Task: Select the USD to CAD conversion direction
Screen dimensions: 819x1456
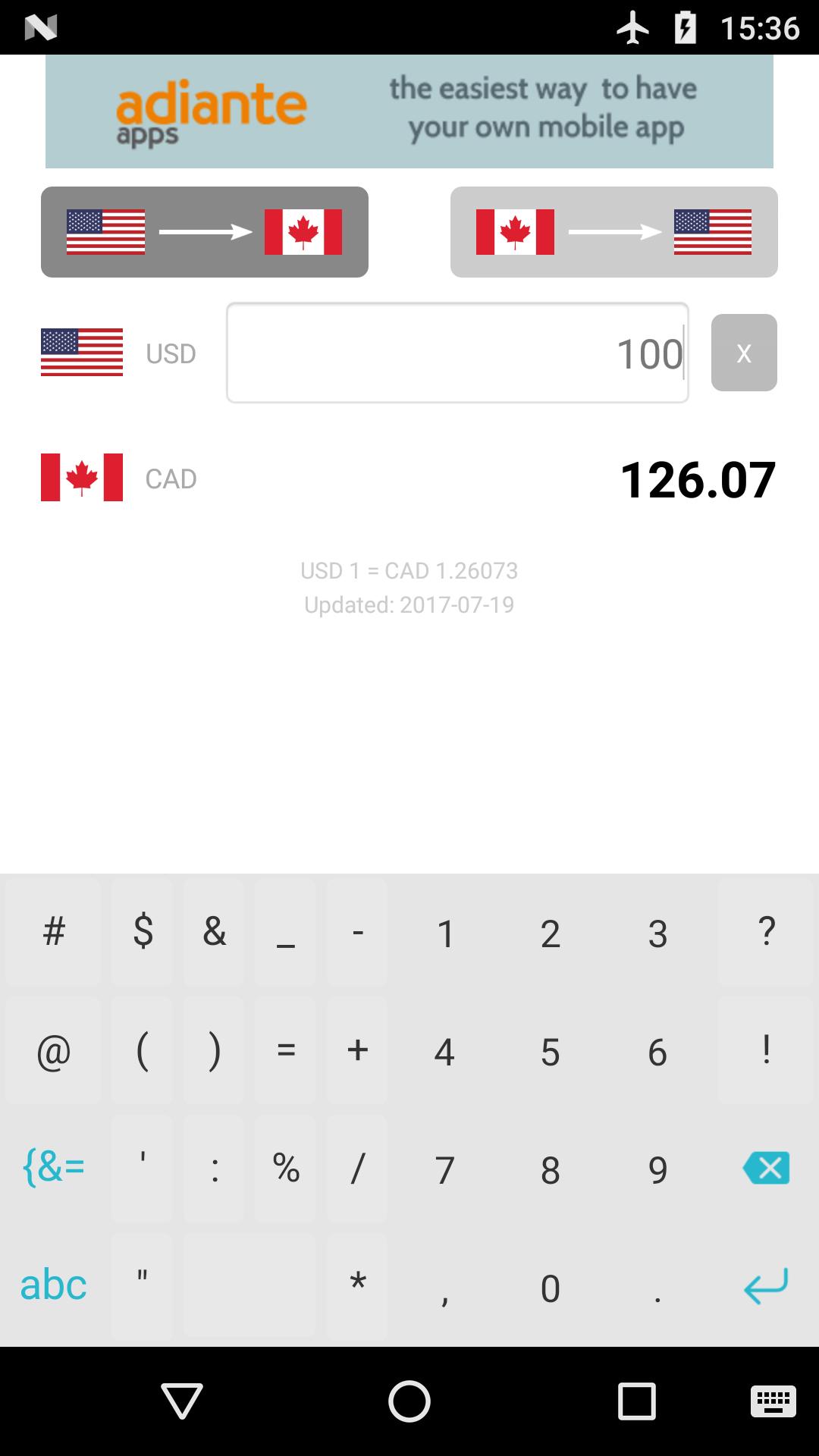Action: pyautogui.click(x=205, y=232)
